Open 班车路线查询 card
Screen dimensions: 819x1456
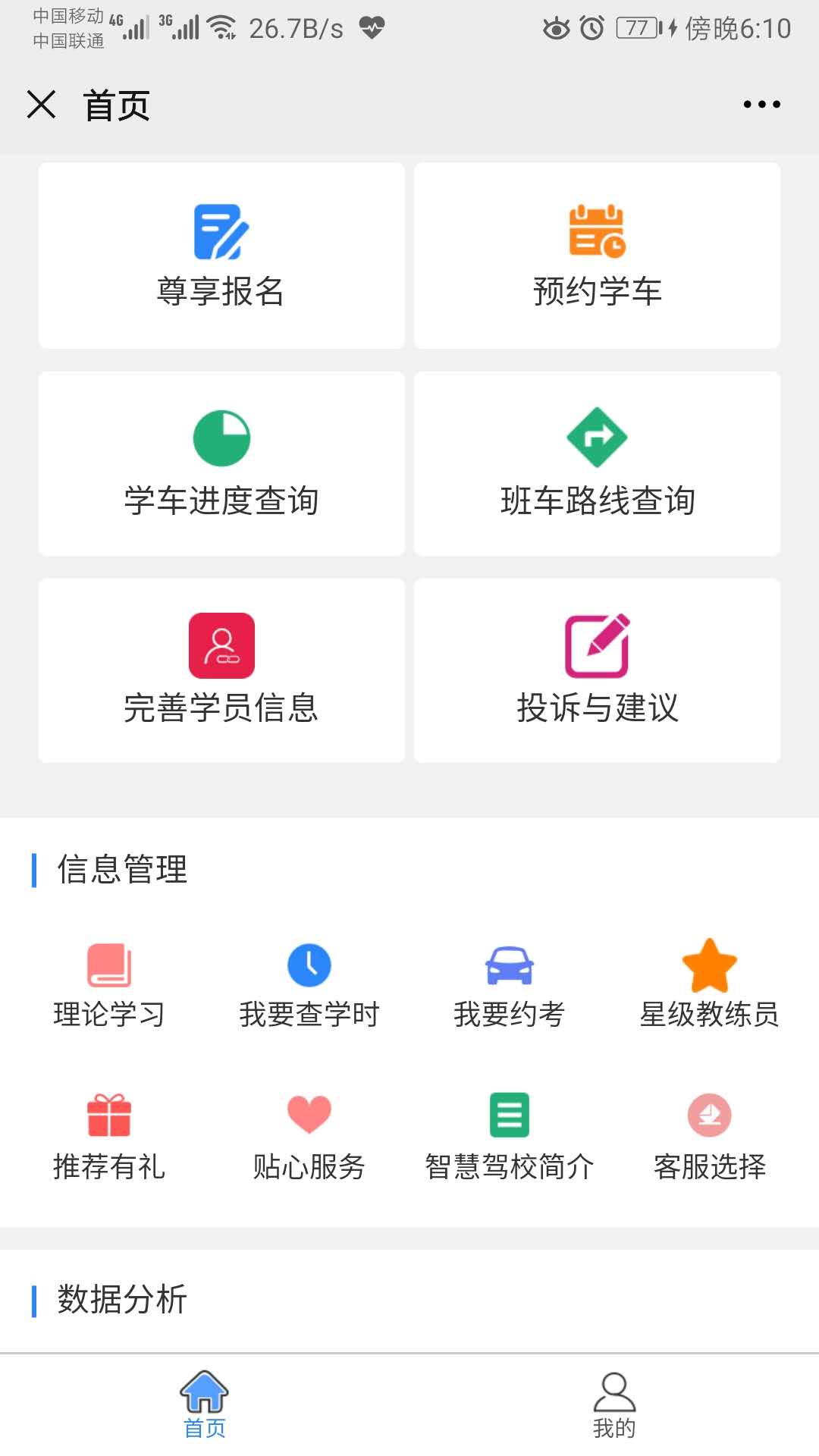597,463
